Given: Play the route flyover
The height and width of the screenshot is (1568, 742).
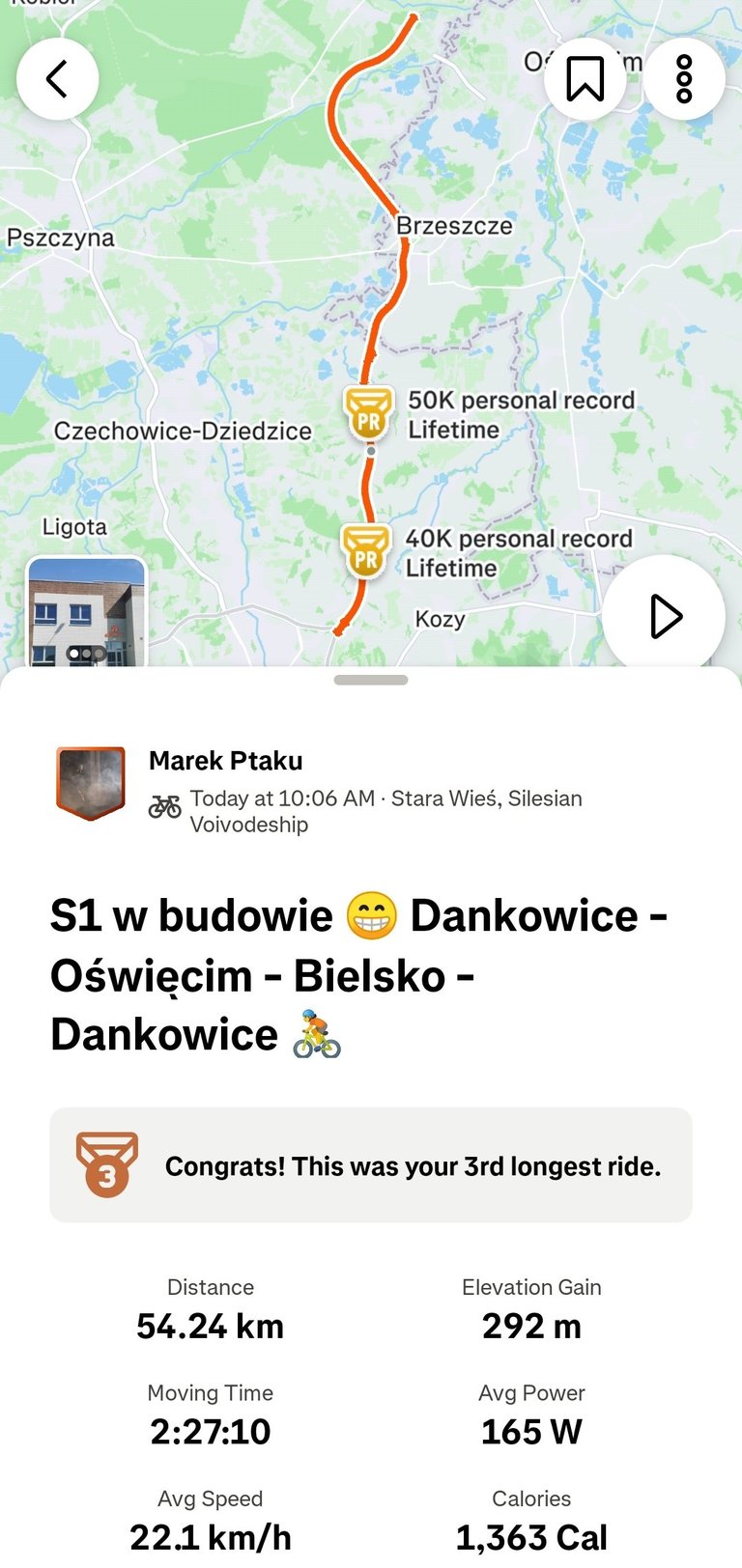Looking at the screenshot, I should (x=664, y=616).
